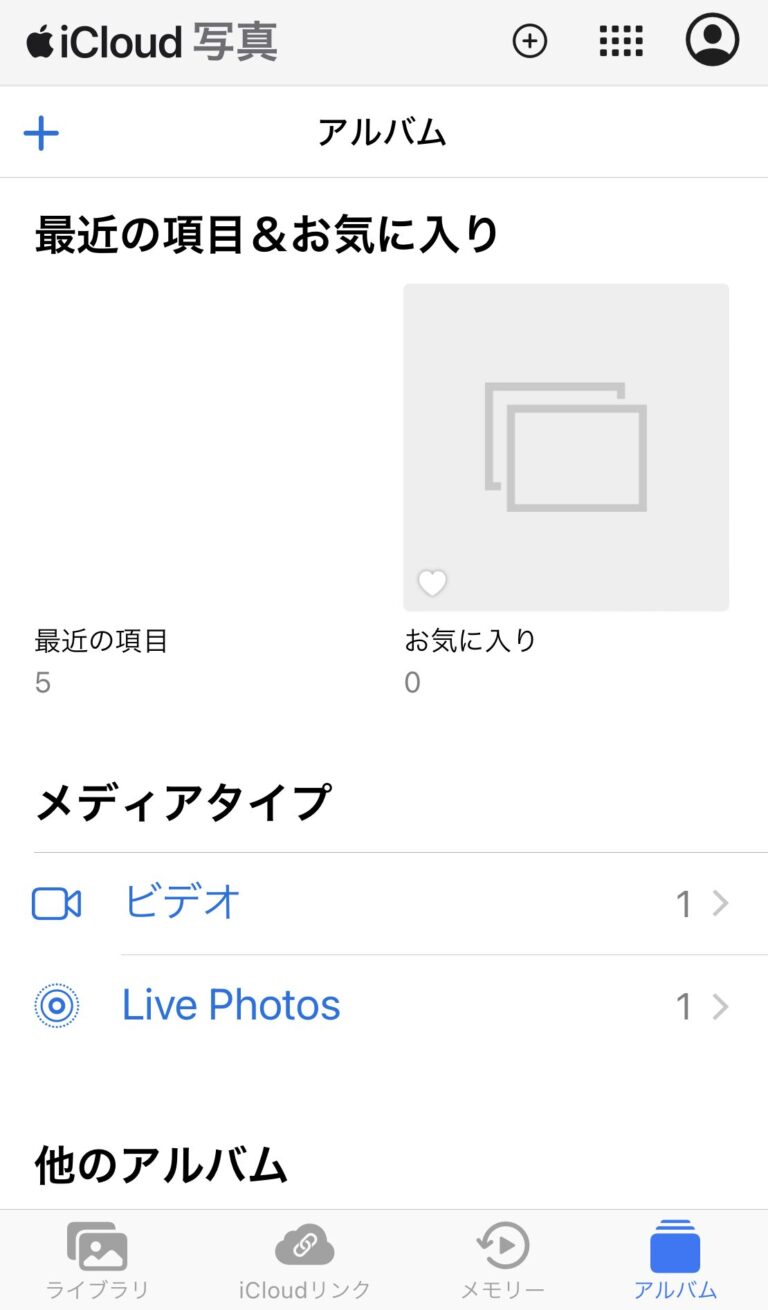Viewport: 768px width, 1310px height.
Task: Open the ビデオ media type link
Action: click(180, 902)
